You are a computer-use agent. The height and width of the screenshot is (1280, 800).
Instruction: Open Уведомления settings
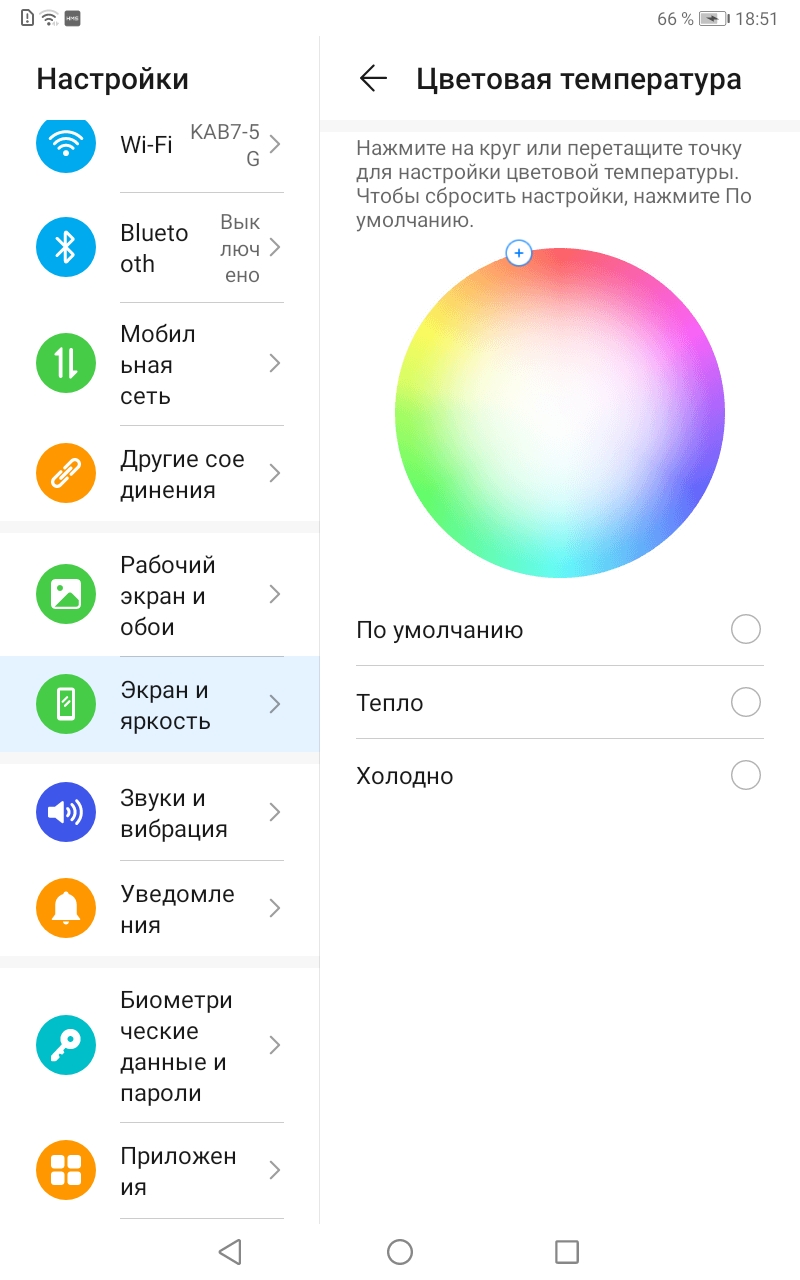coord(160,909)
